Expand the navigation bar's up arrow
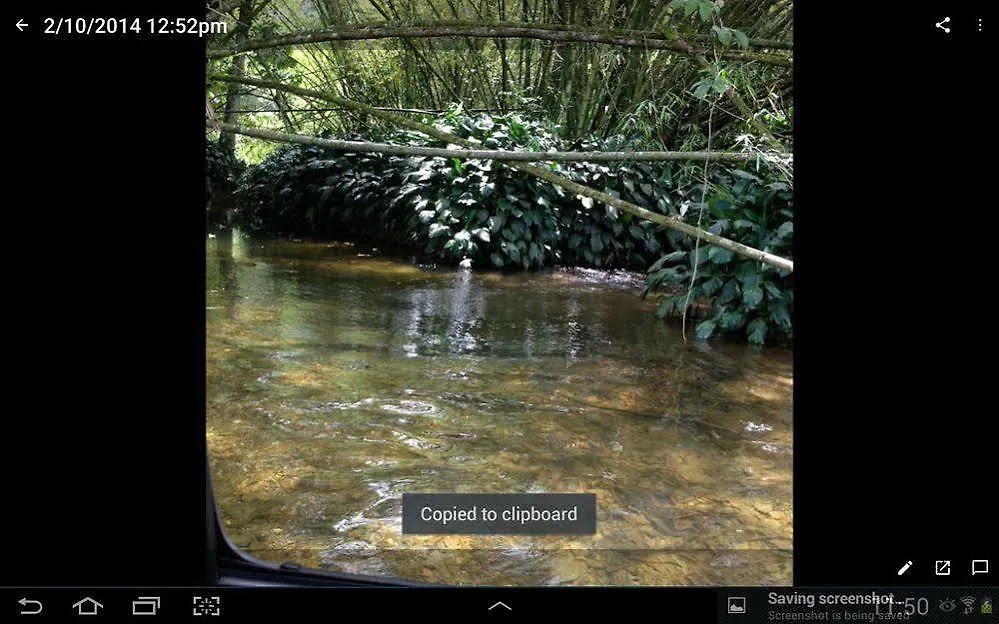The image size is (999, 624). [x=500, y=605]
